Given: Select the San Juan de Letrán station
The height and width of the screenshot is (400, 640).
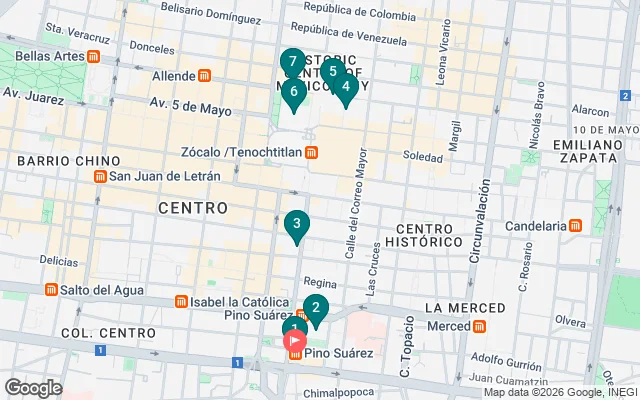Looking at the screenshot, I should (x=100, y=177).
